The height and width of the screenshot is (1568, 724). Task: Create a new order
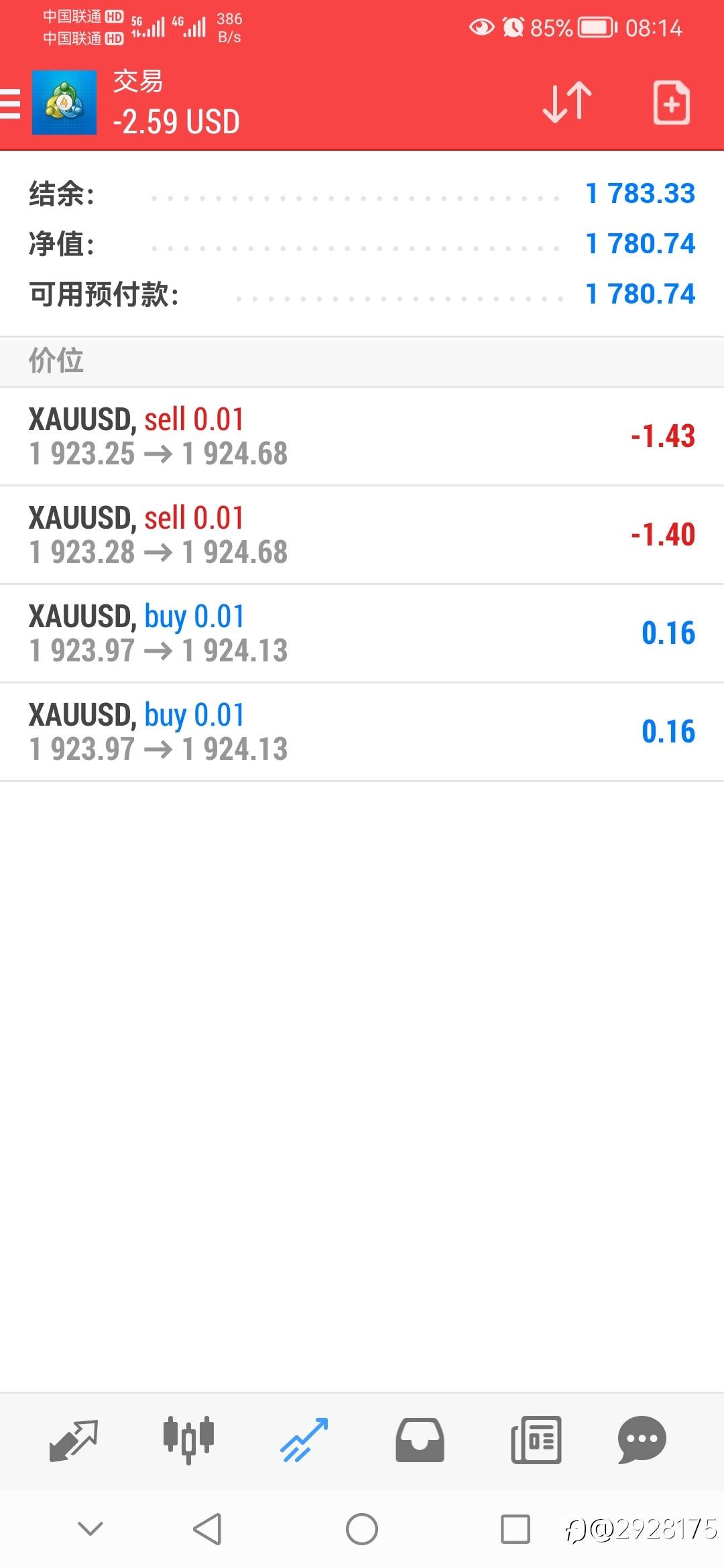(x=671, y=103)
